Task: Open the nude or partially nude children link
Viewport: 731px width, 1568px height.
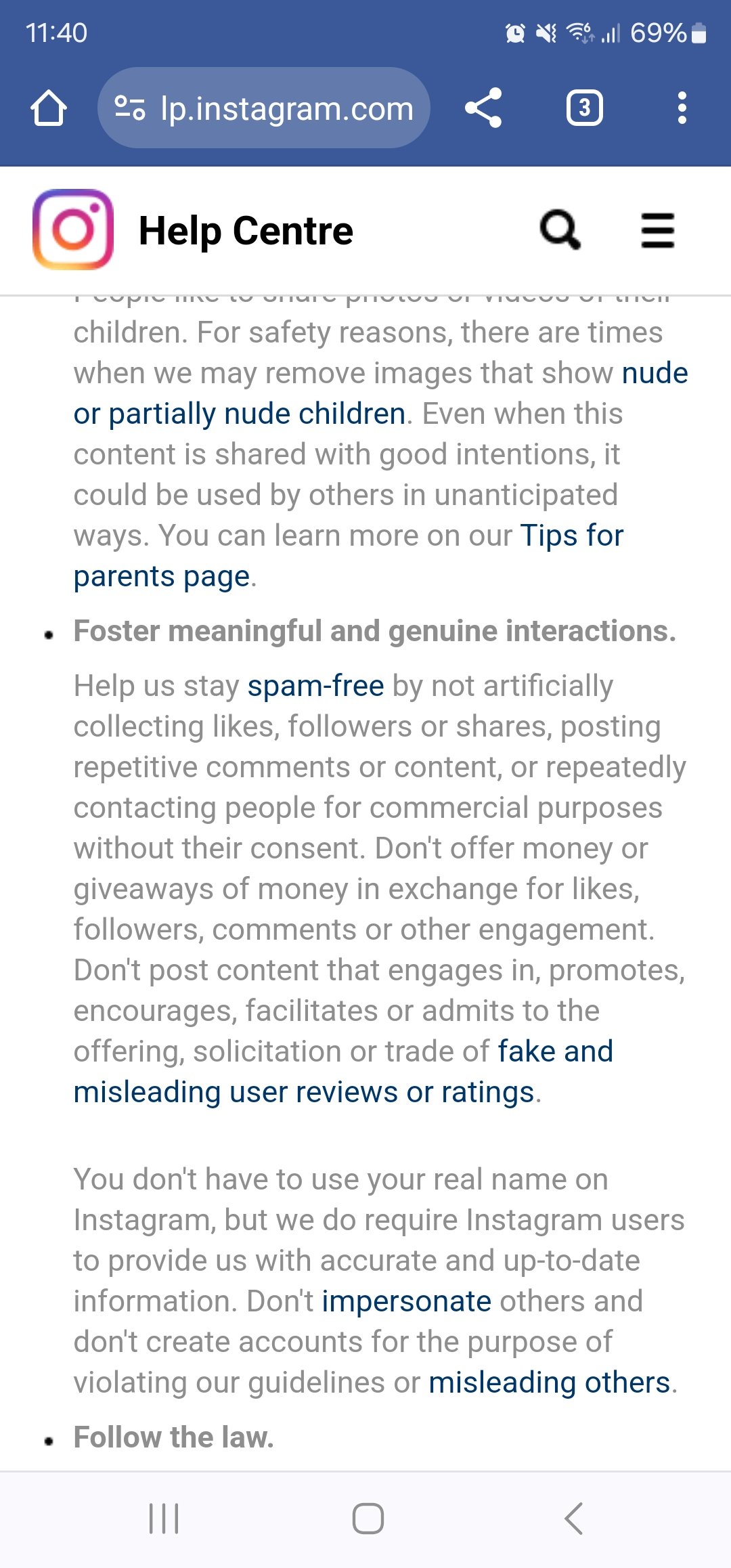Action: point(381,393)
